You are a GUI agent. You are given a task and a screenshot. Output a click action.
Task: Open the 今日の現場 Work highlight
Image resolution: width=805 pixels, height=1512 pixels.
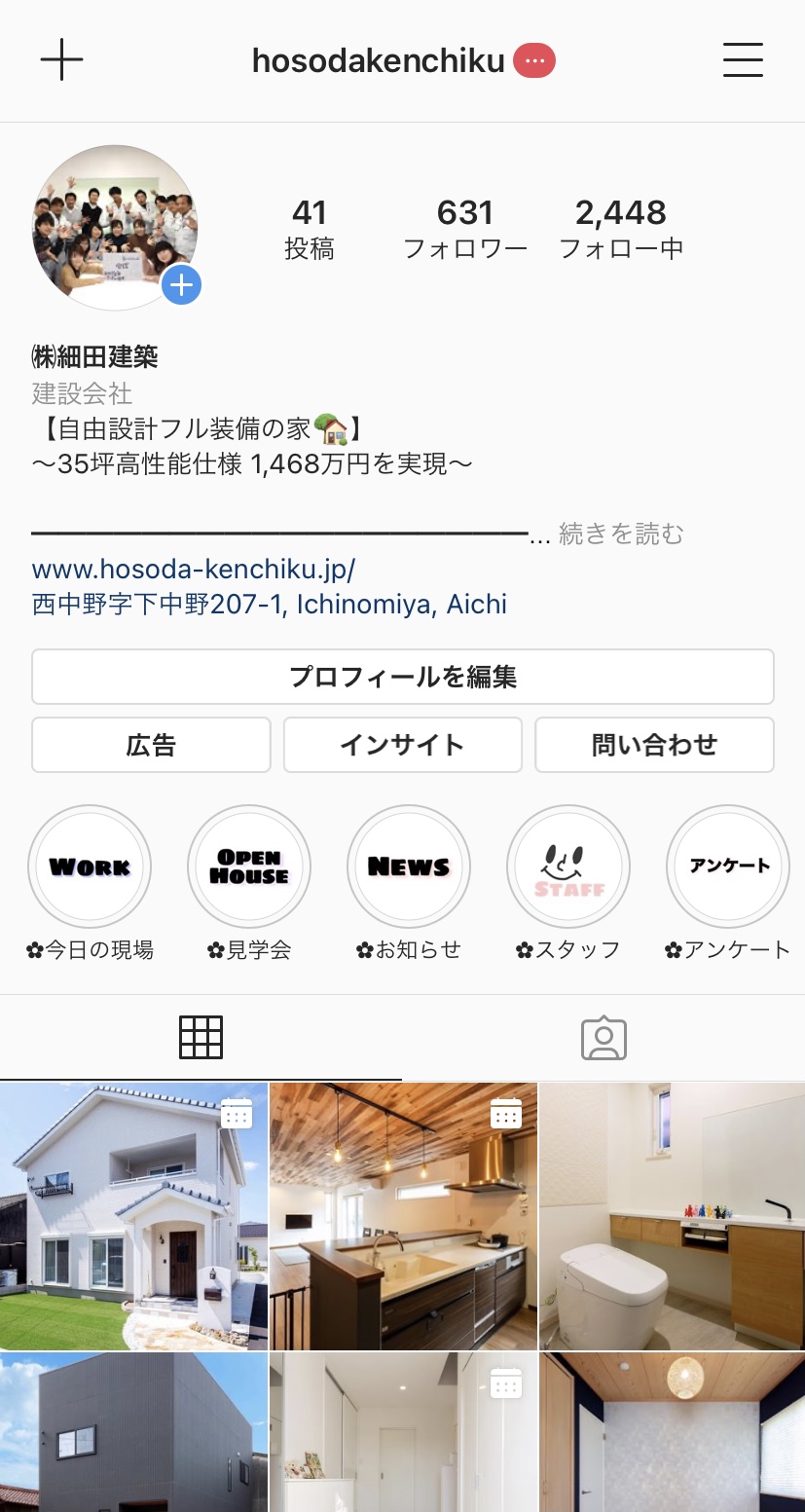pos(90,867)
